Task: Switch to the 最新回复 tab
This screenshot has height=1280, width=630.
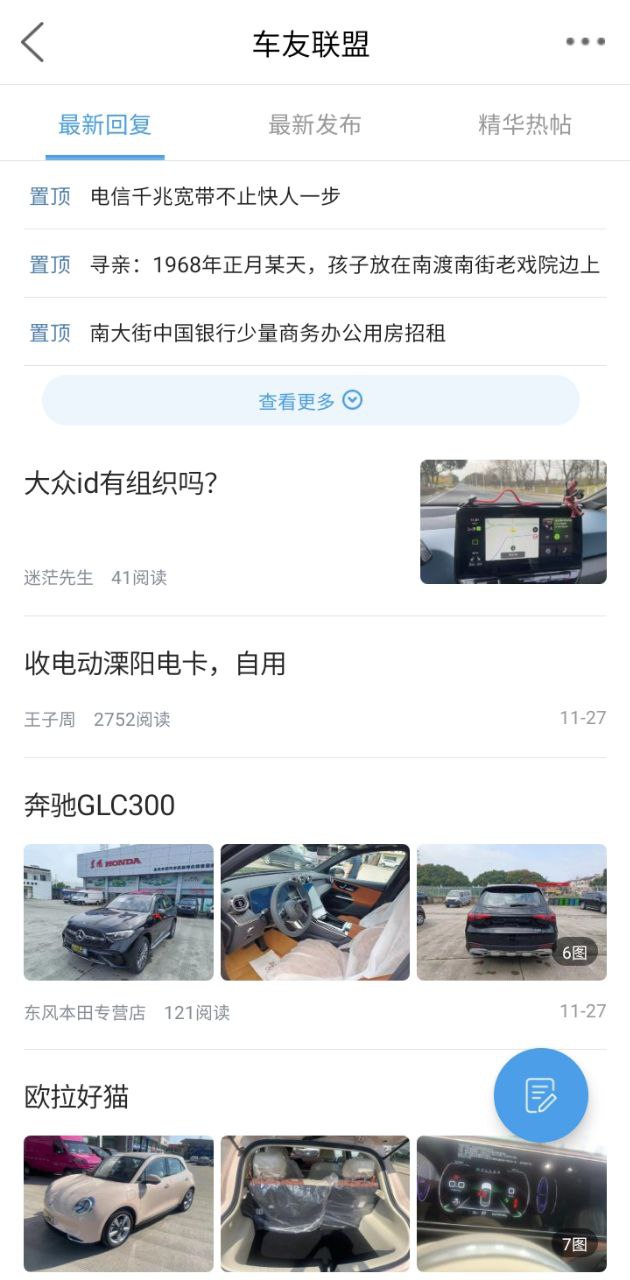Action: [x=105, y=125]
